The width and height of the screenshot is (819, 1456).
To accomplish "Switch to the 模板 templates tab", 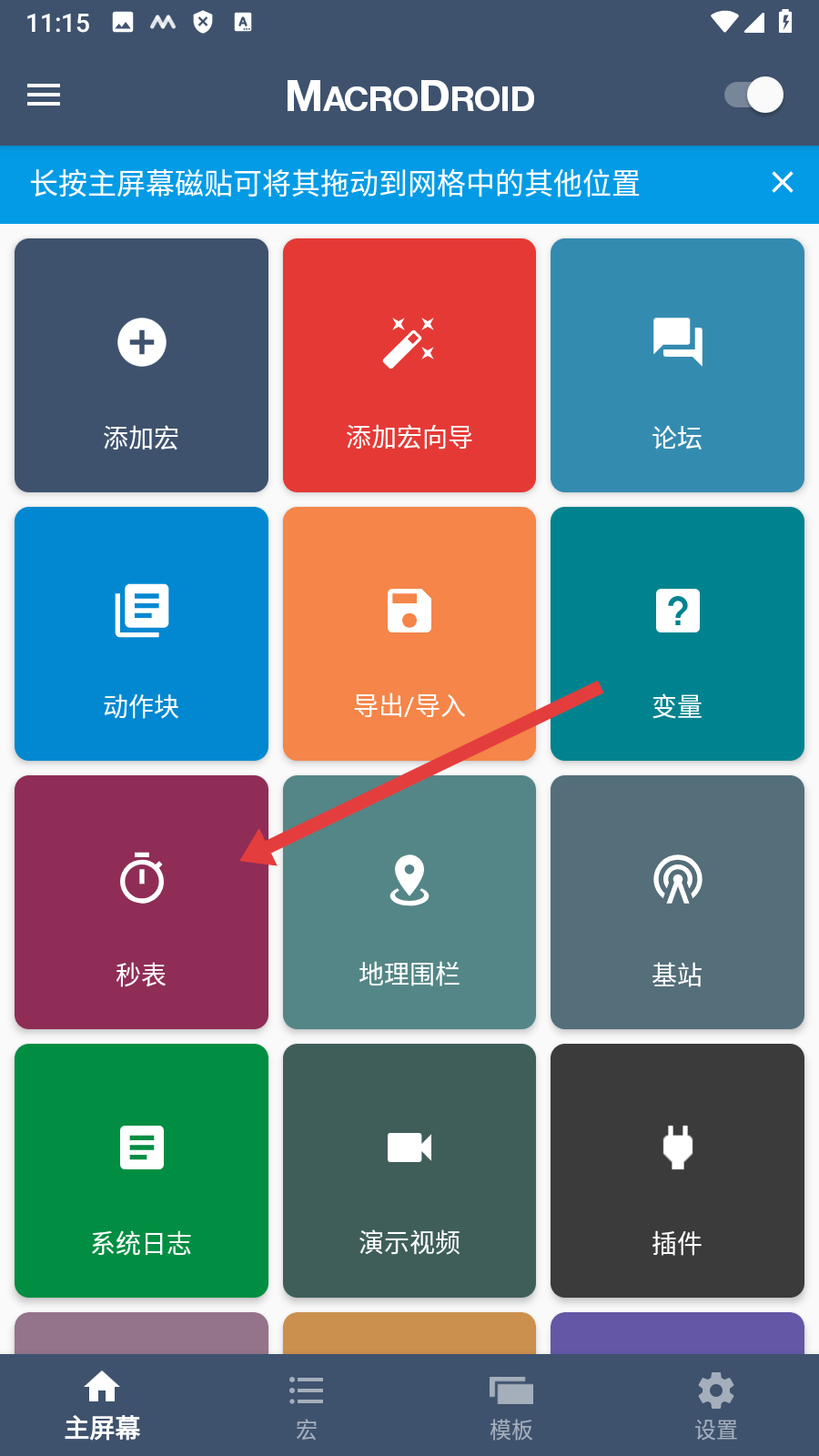I will [511, 1407].
